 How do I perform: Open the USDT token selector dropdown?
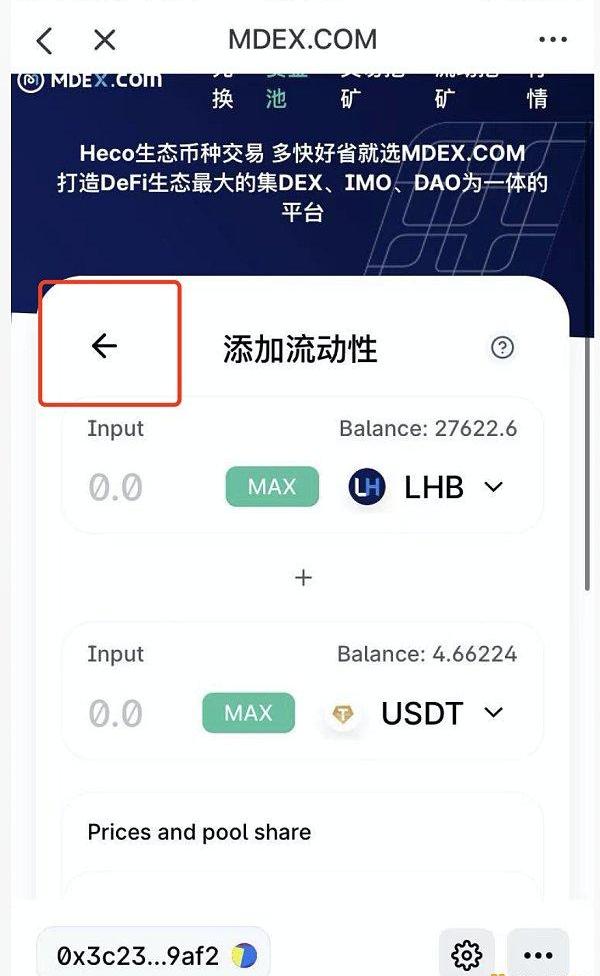coord(419,713)
